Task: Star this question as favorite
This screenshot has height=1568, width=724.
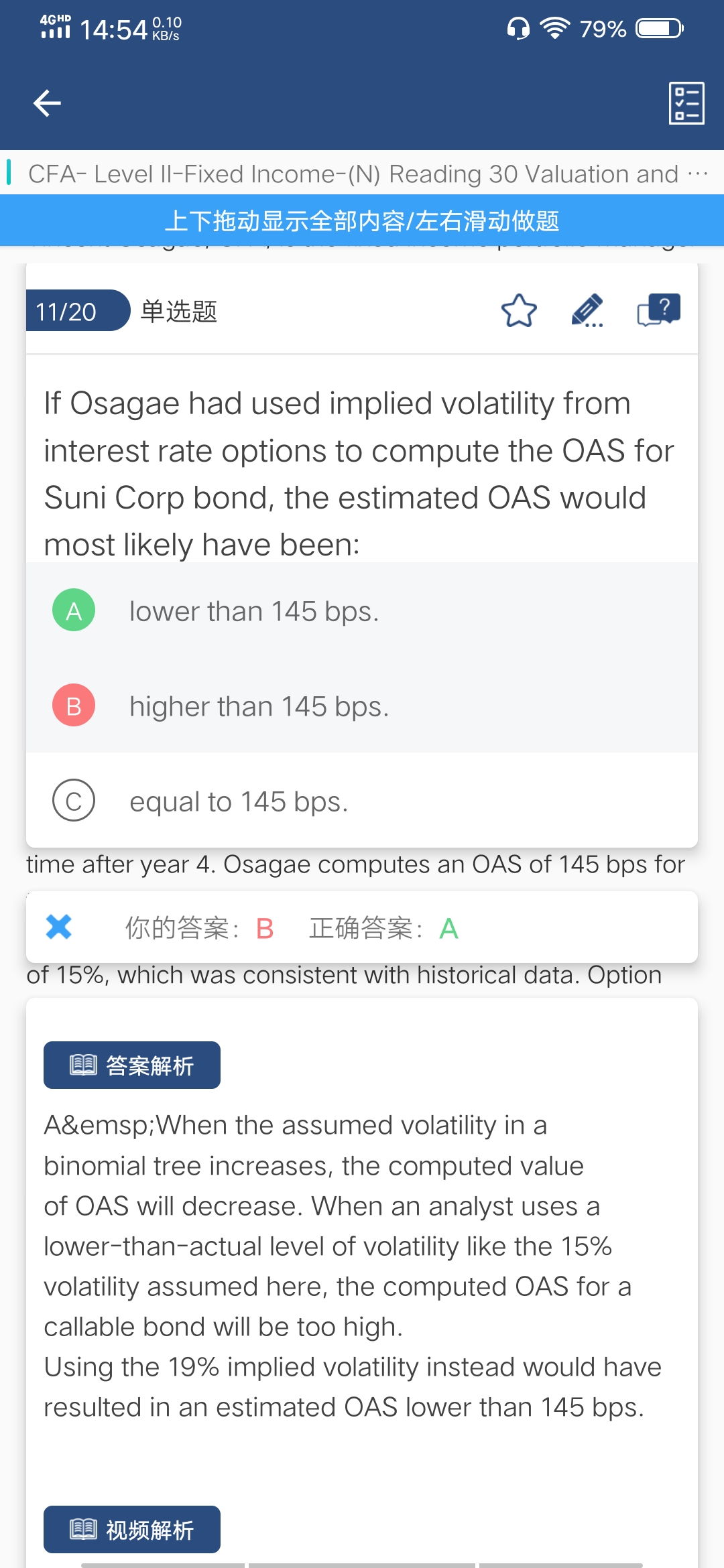Action: (519, 311)
